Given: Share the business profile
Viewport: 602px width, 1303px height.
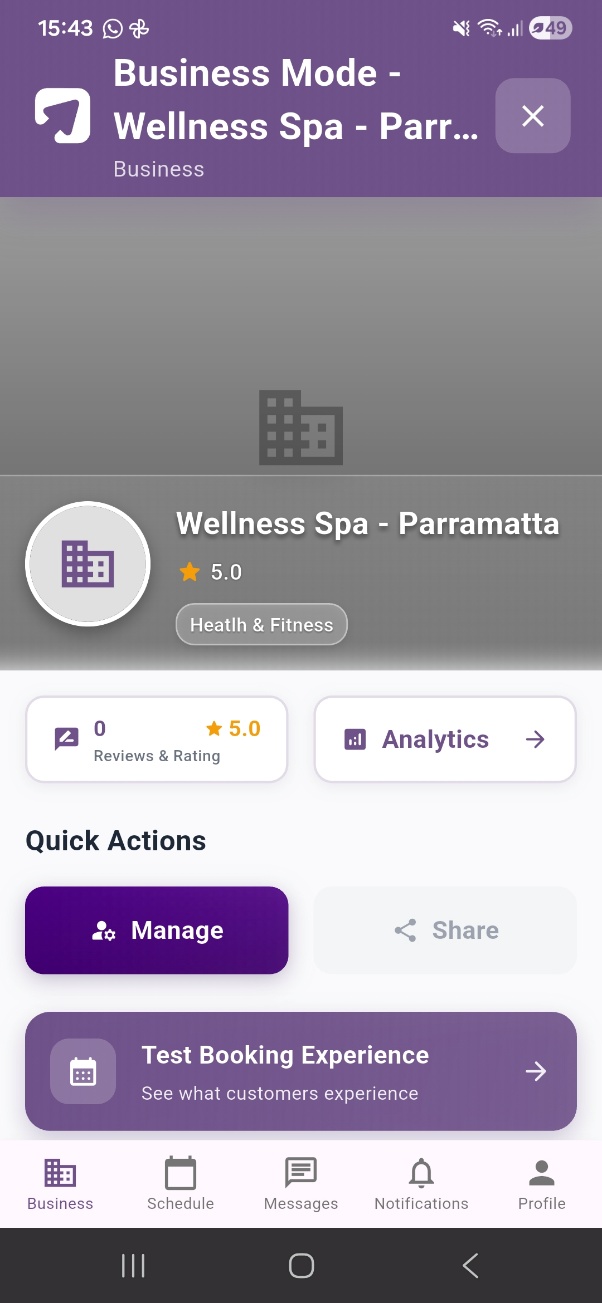Looking at the screenshot, I should [x=445, y=930].
